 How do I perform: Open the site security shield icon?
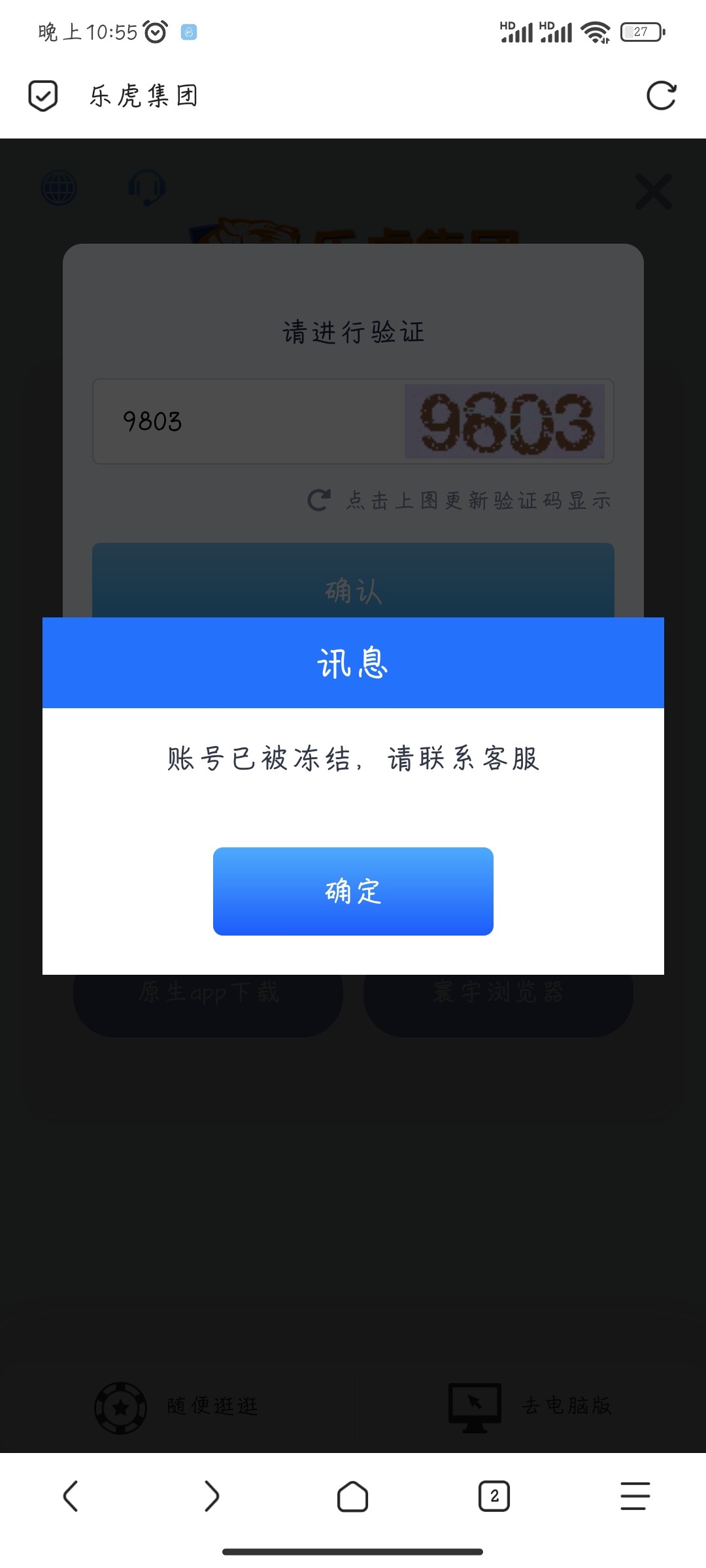[43, 96]
